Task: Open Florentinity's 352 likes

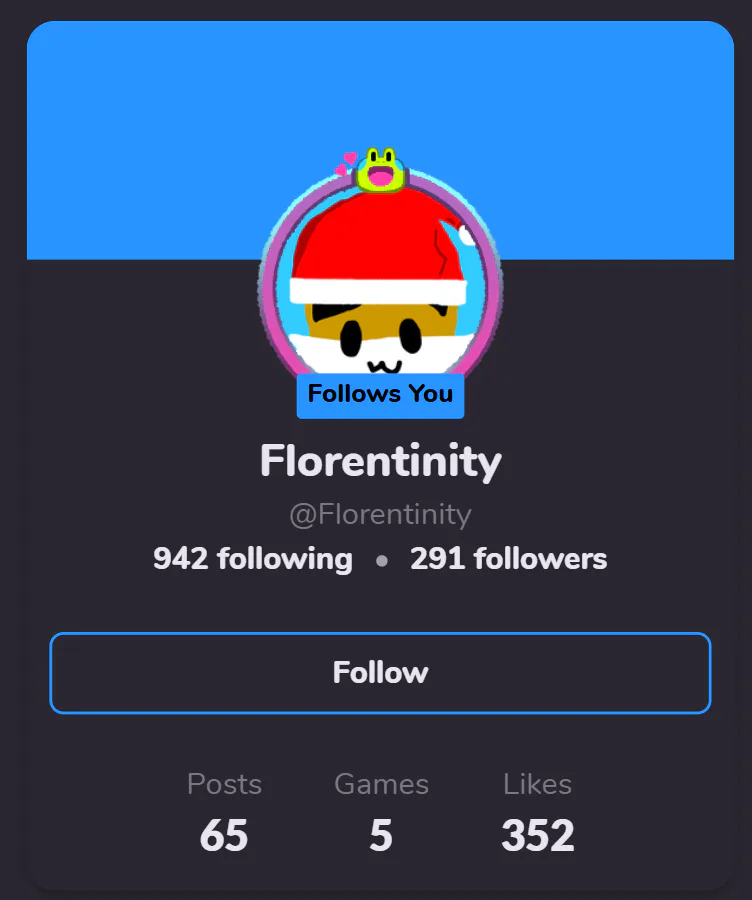Action: point(538,814)
